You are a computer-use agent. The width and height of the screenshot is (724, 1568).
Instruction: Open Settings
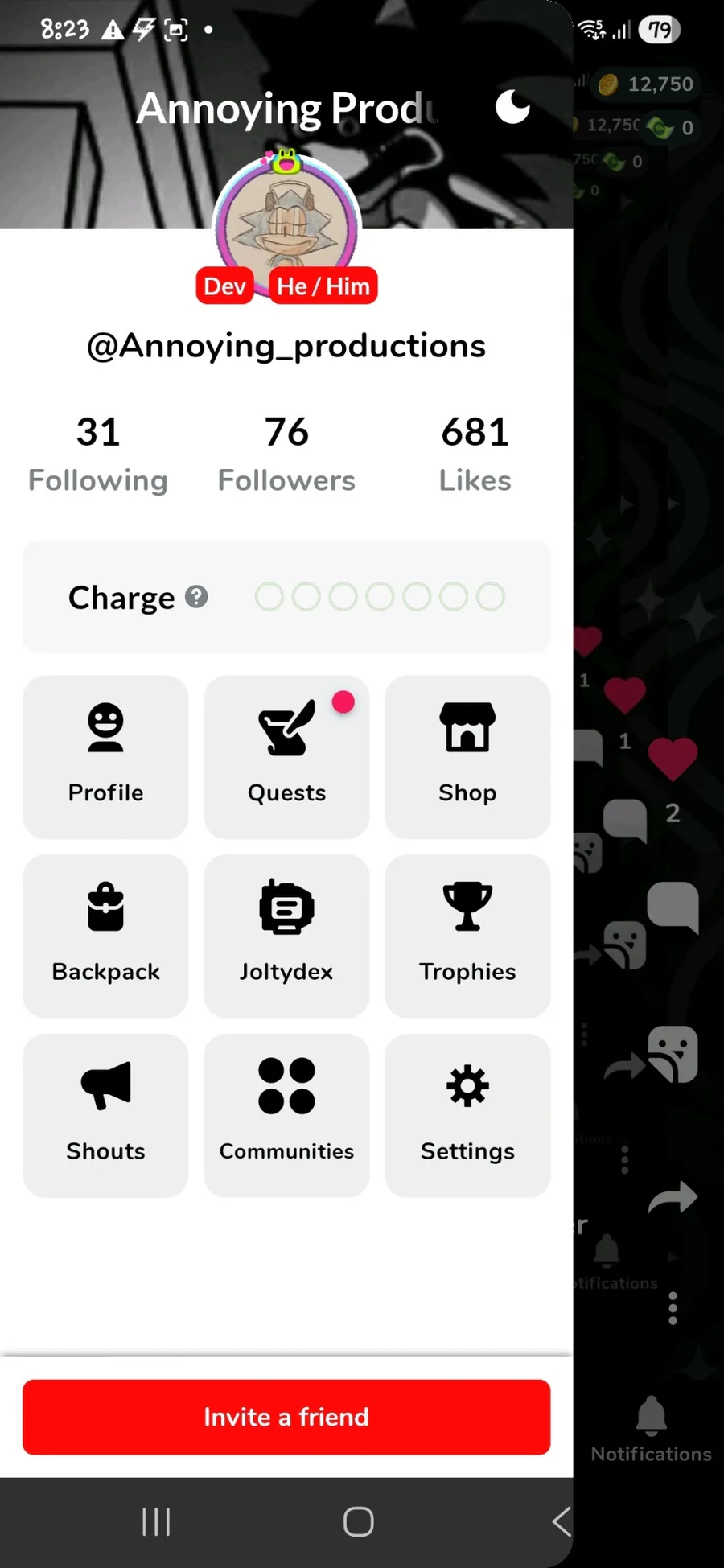click(x=467, y=1115)
